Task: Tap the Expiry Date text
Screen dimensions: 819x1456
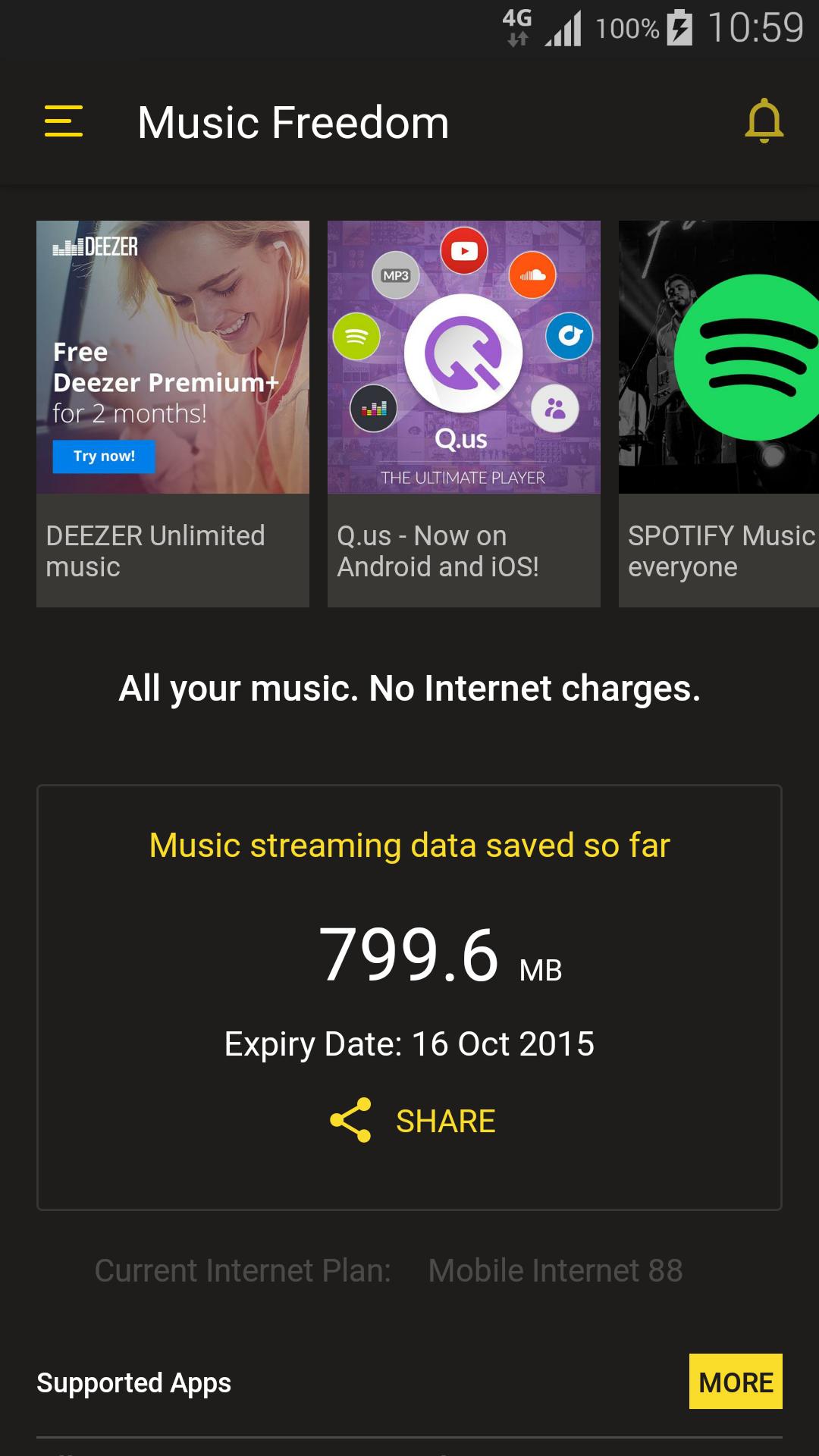Action: [409, 1043]
